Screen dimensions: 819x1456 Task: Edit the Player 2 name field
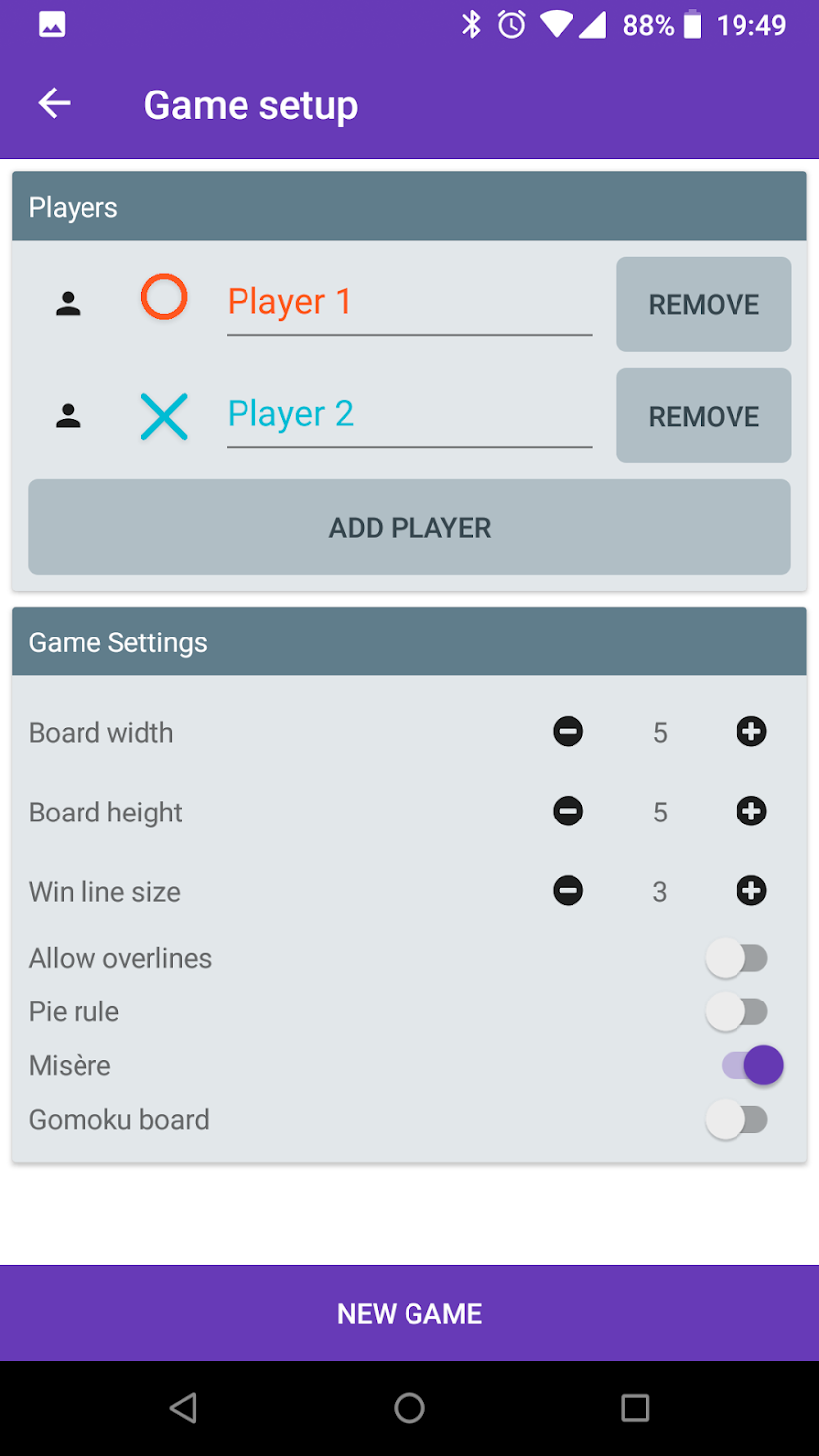pyautogui.click(x=409, y=414)
